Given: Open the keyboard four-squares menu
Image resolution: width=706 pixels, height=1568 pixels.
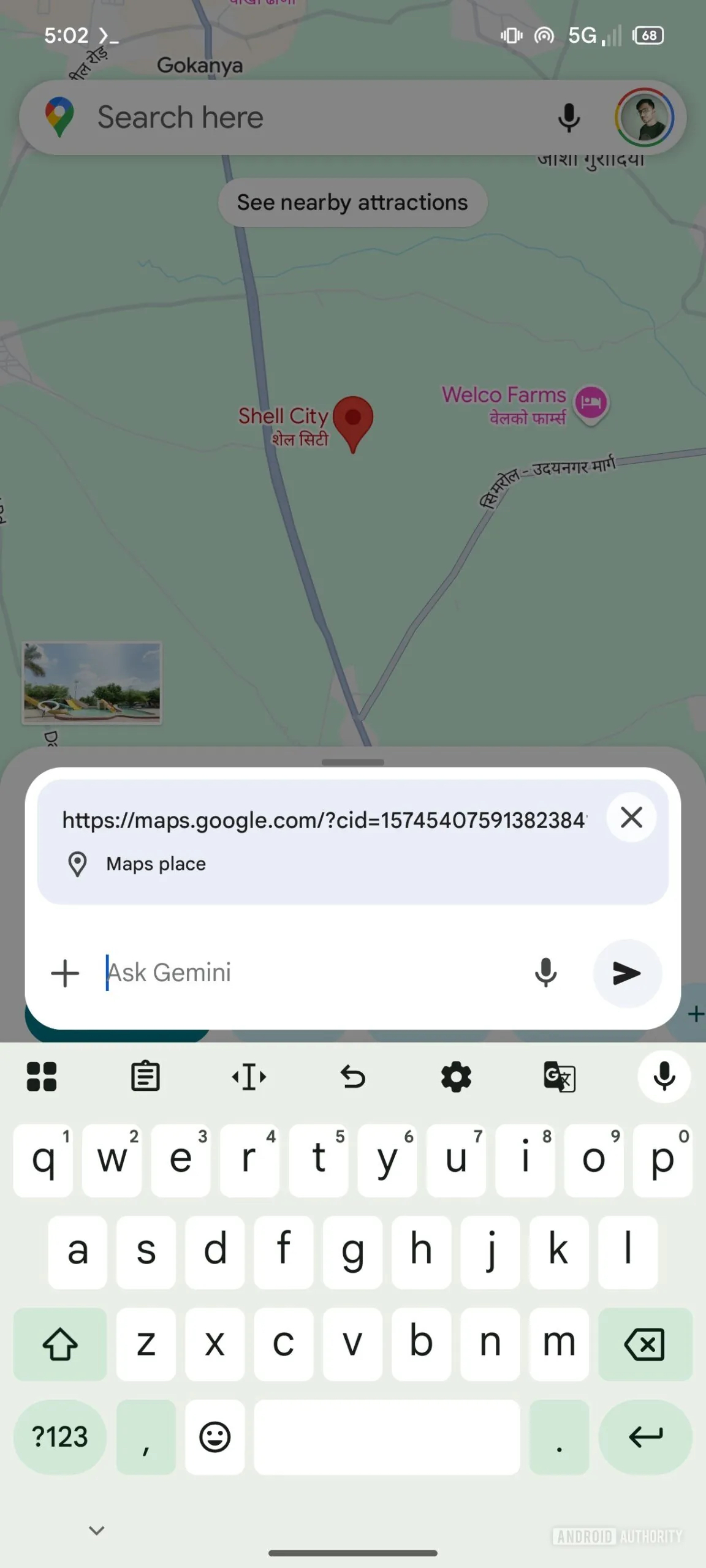Looking at the screenshot, I should (42, 1076).
